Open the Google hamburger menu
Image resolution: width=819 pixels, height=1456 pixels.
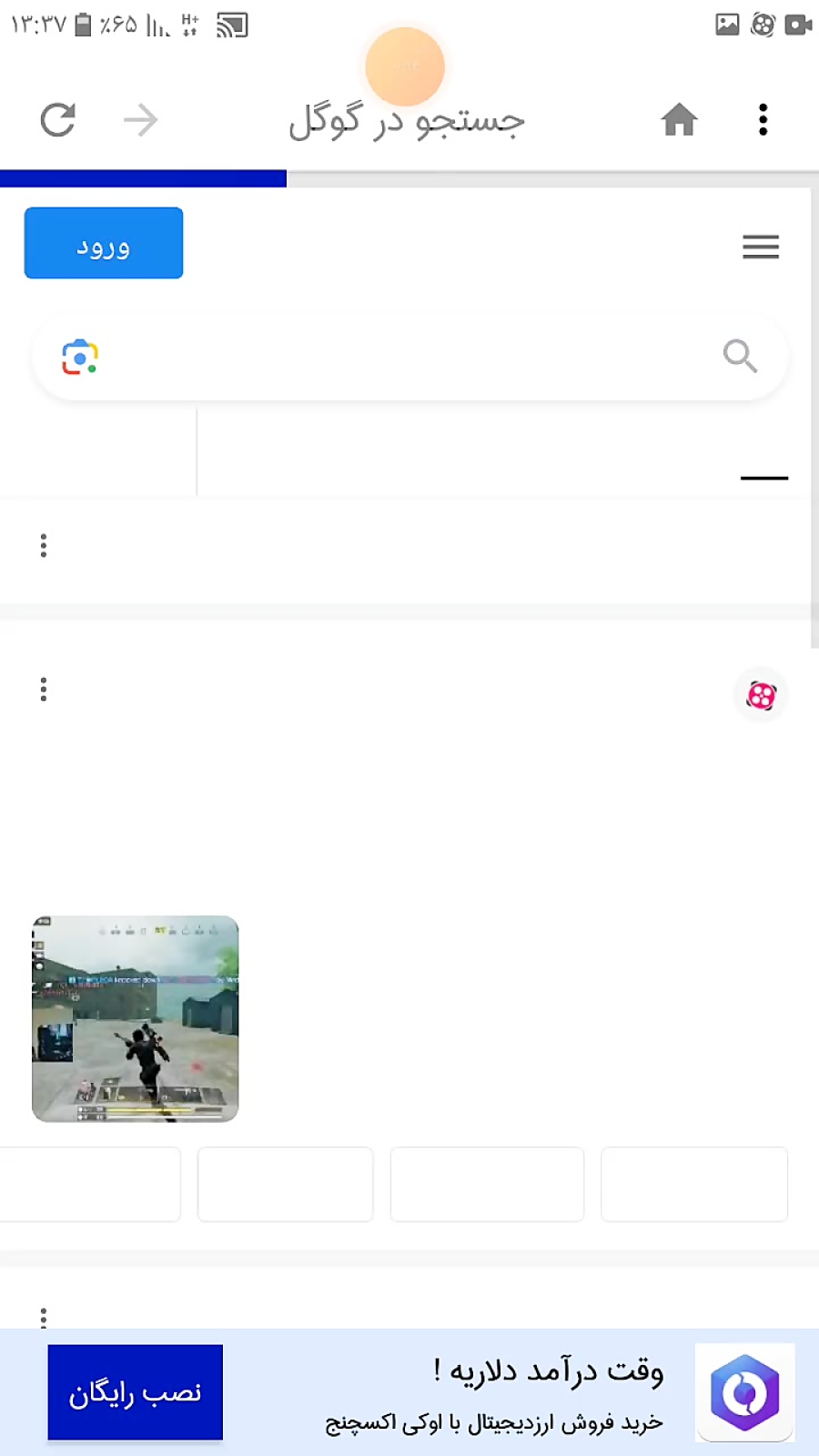click(x=761, y=247)
